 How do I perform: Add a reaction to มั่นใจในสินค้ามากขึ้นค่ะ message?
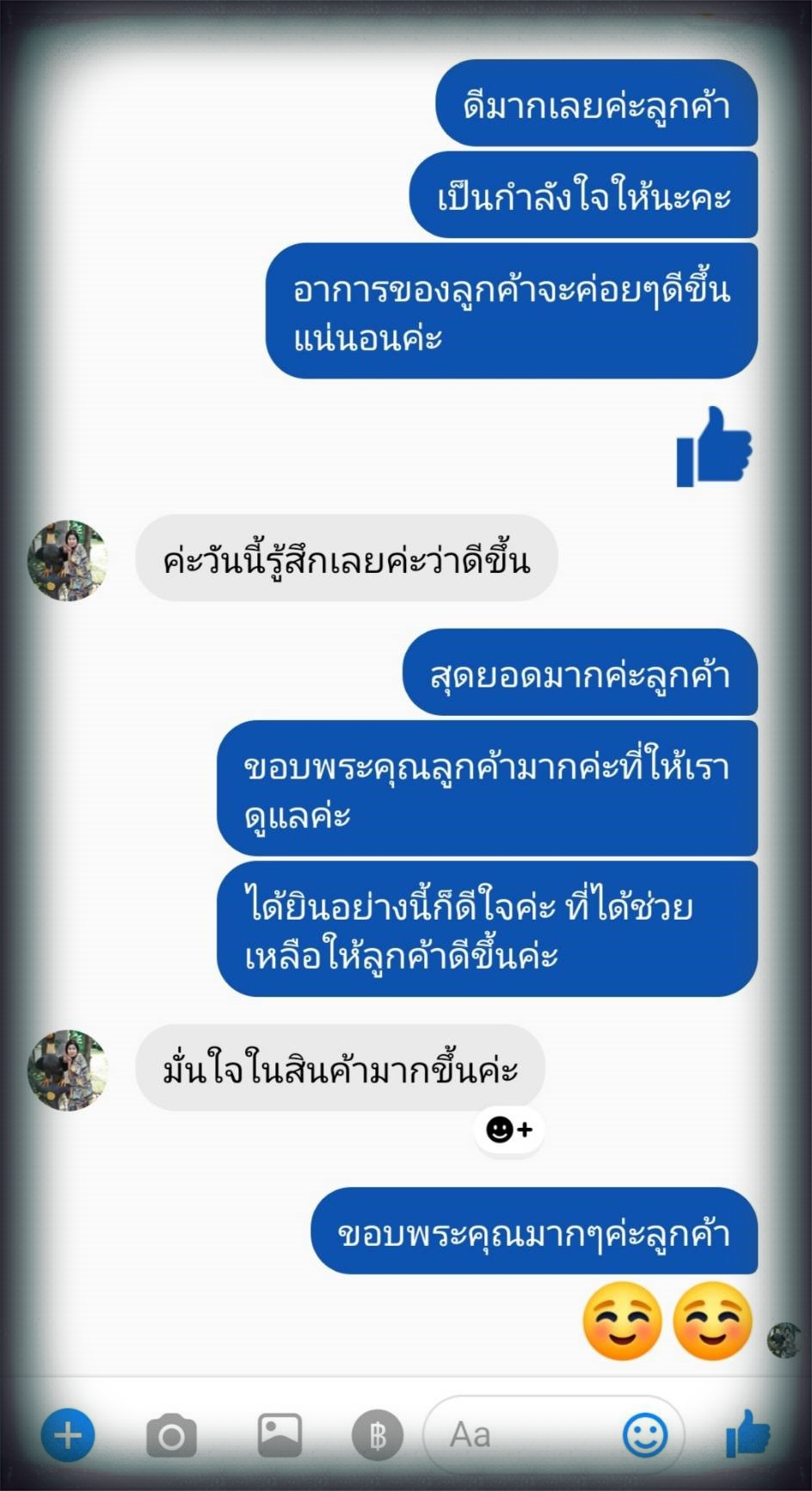pyautogui.click(x=509, y=1129)
